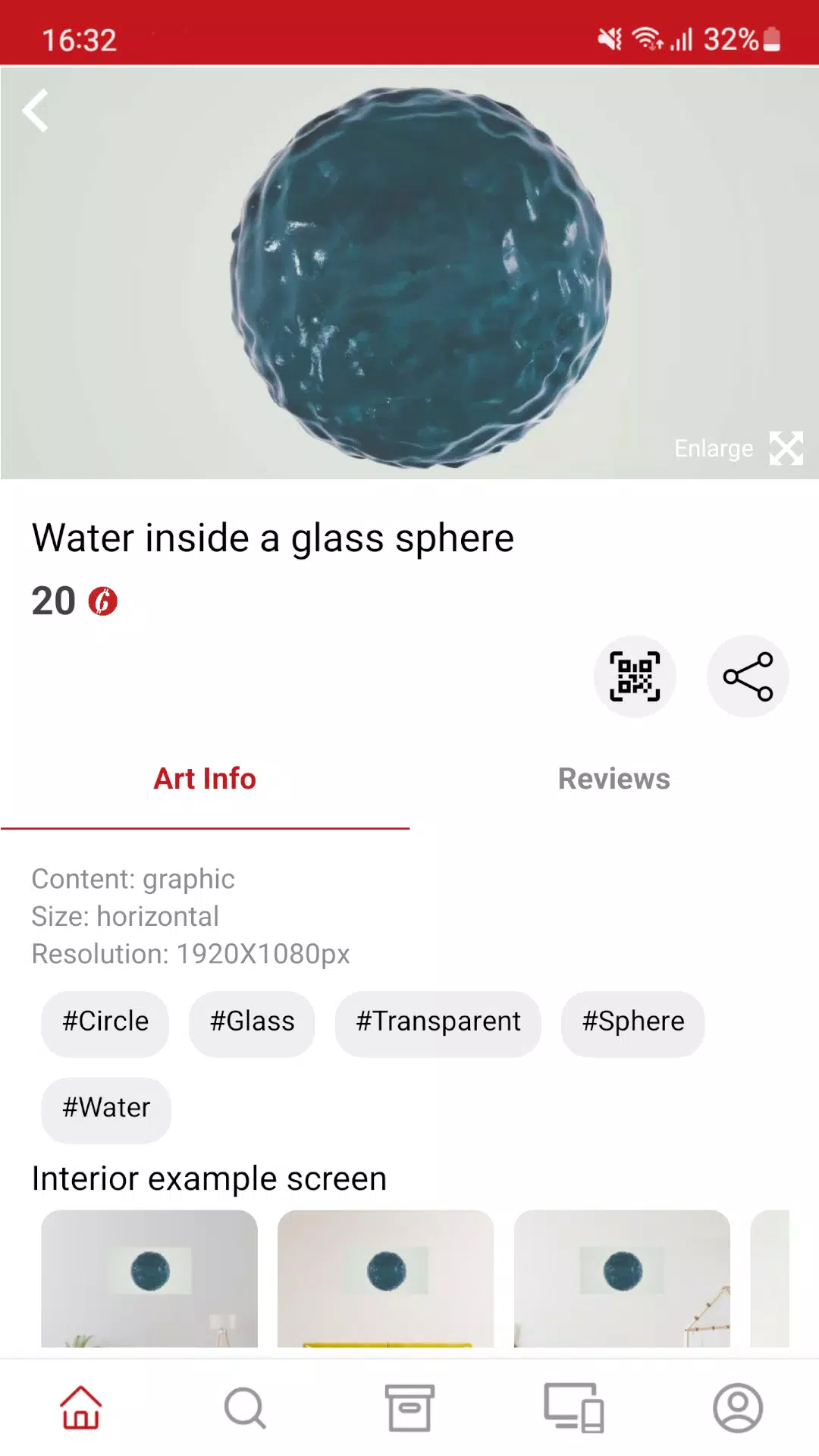Tap the coin icon next to the 20 price
The width and height of the screenshot is (819, 1456).
pos(103,601)
